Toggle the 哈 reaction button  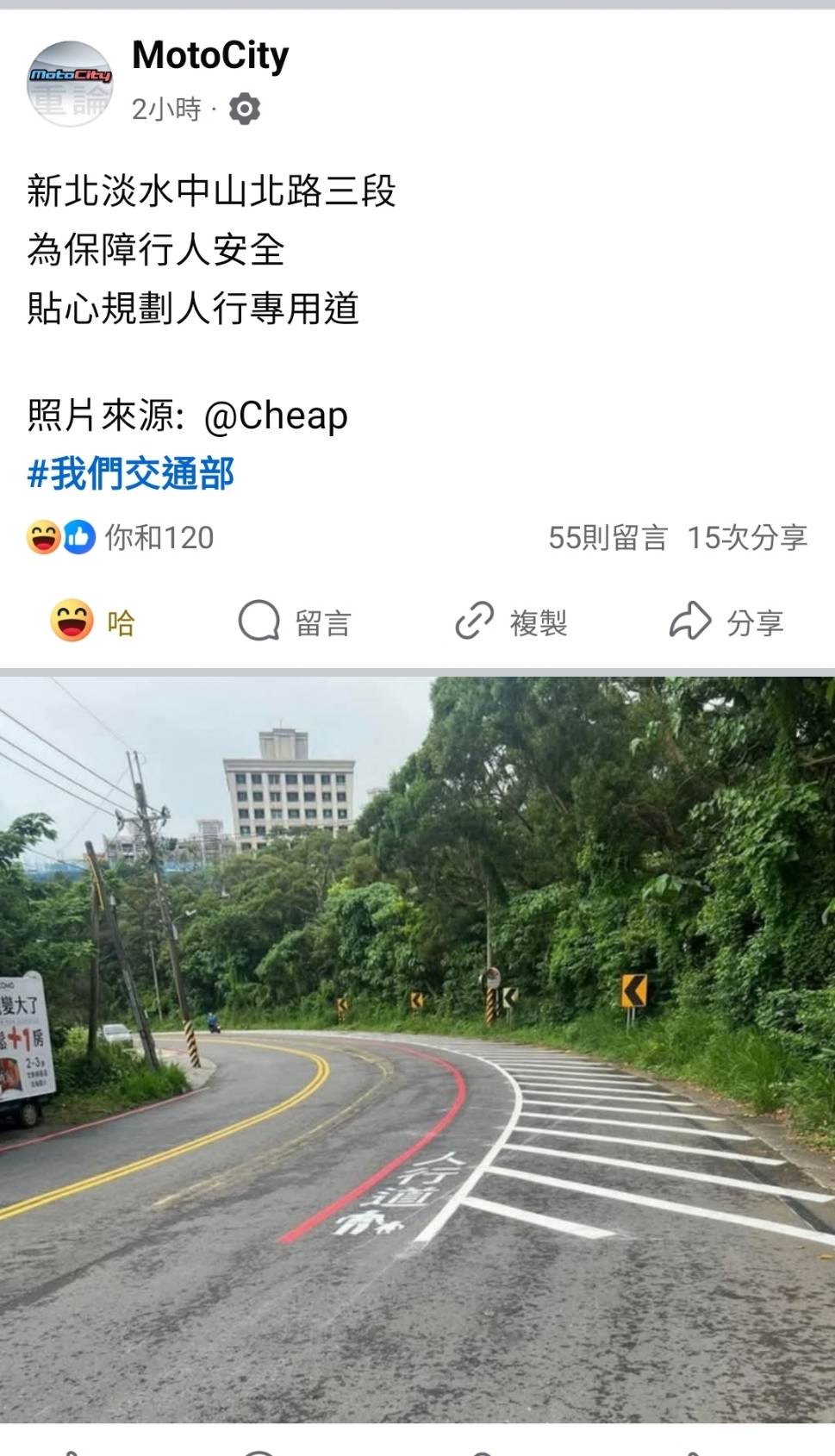(x=93, y=622)
